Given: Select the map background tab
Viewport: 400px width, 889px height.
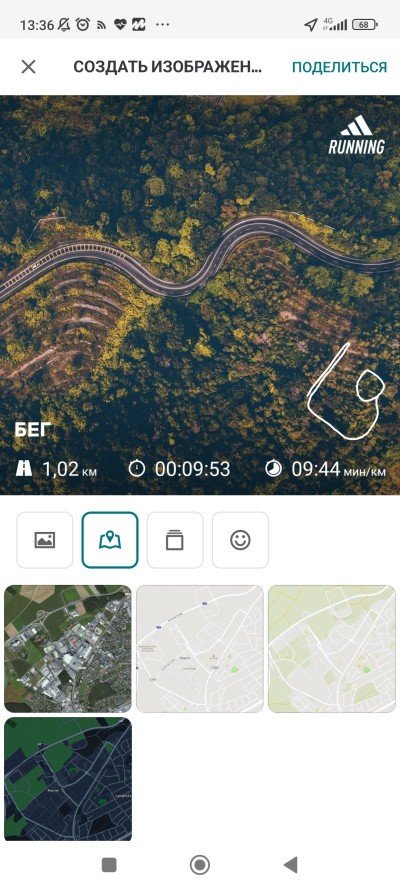Looking at the screenshot, I should pyautogui.click(x=110, y=540).
